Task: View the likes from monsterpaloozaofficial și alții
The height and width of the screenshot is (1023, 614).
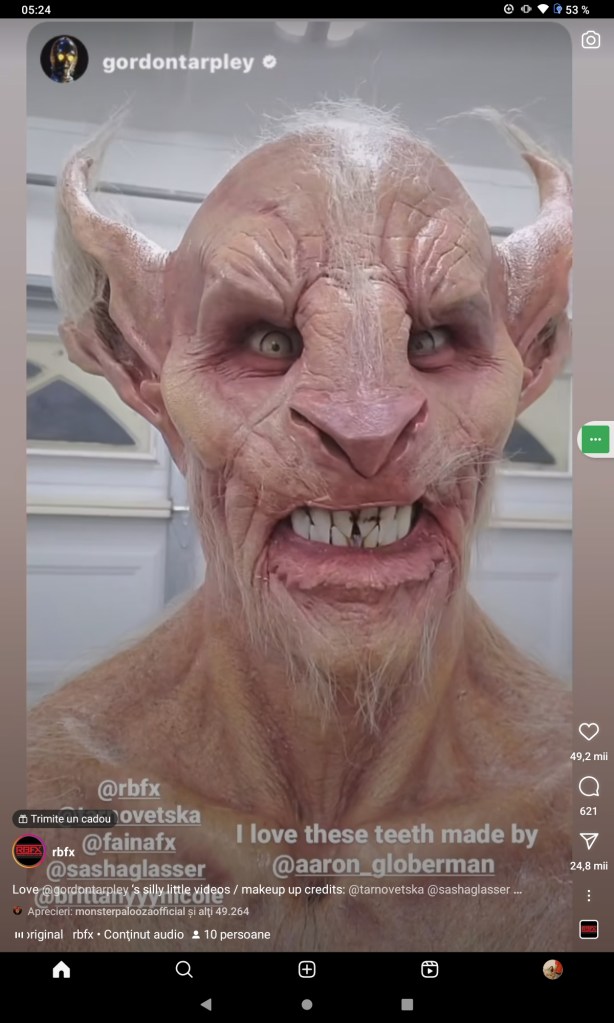Action: 138,911
